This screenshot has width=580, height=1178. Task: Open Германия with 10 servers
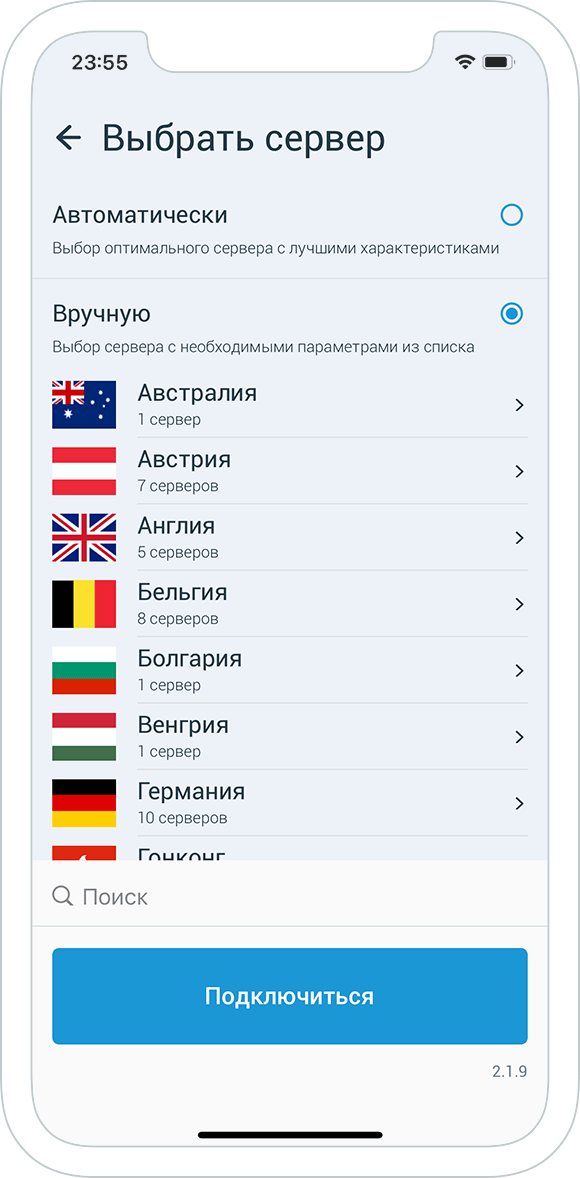click(289, 803)
